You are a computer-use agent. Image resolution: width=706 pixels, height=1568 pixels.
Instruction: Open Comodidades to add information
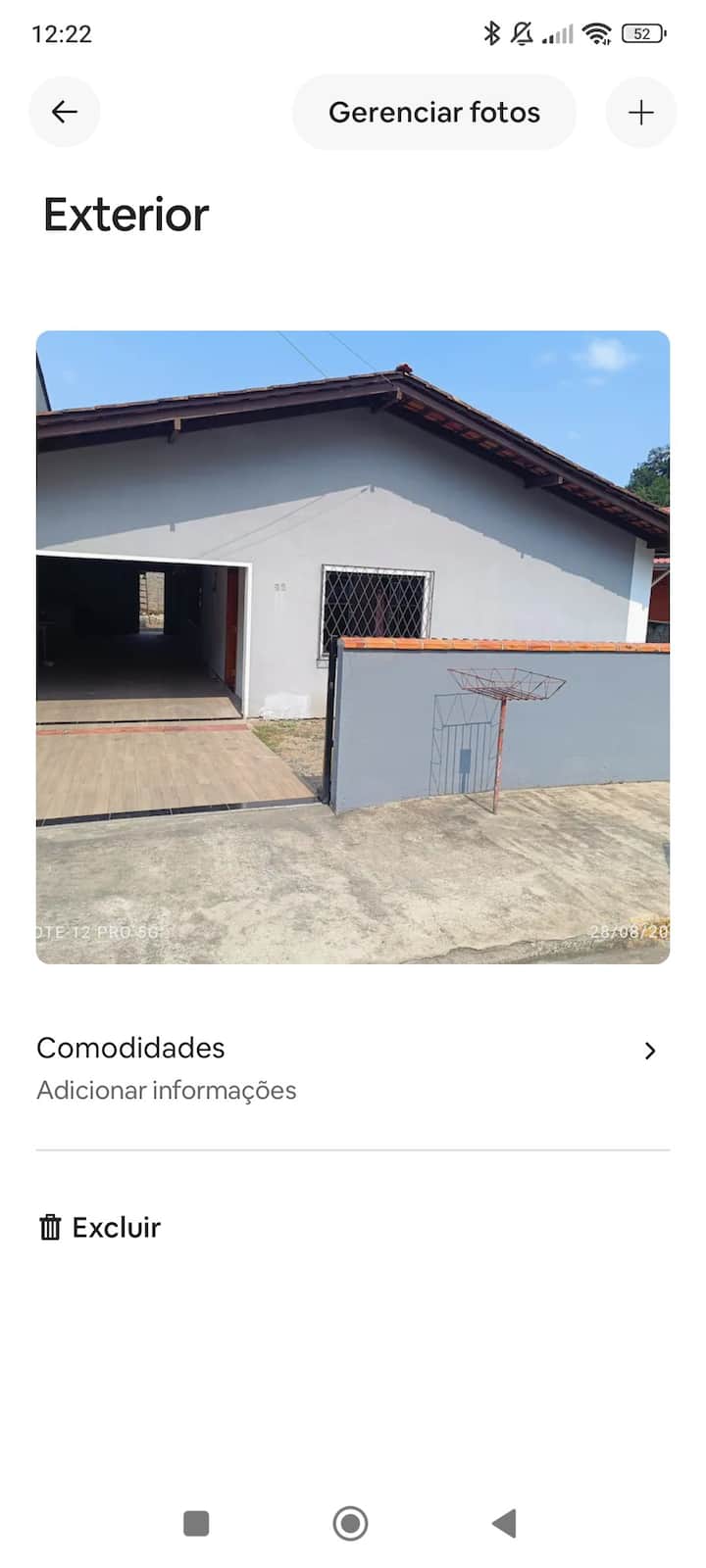(x=353, y=1068)
